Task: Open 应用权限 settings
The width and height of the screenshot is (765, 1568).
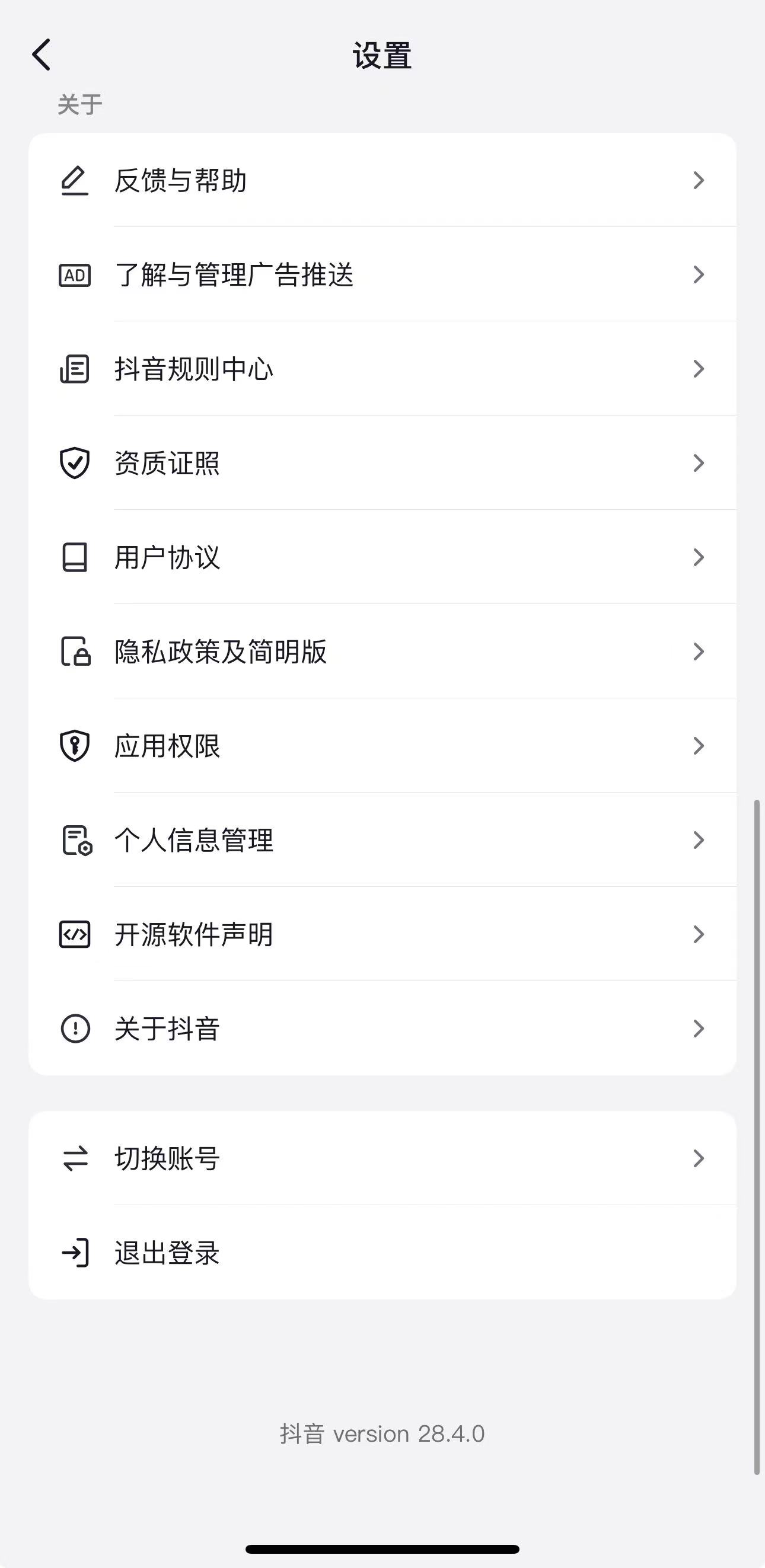Action: (382, 746)
